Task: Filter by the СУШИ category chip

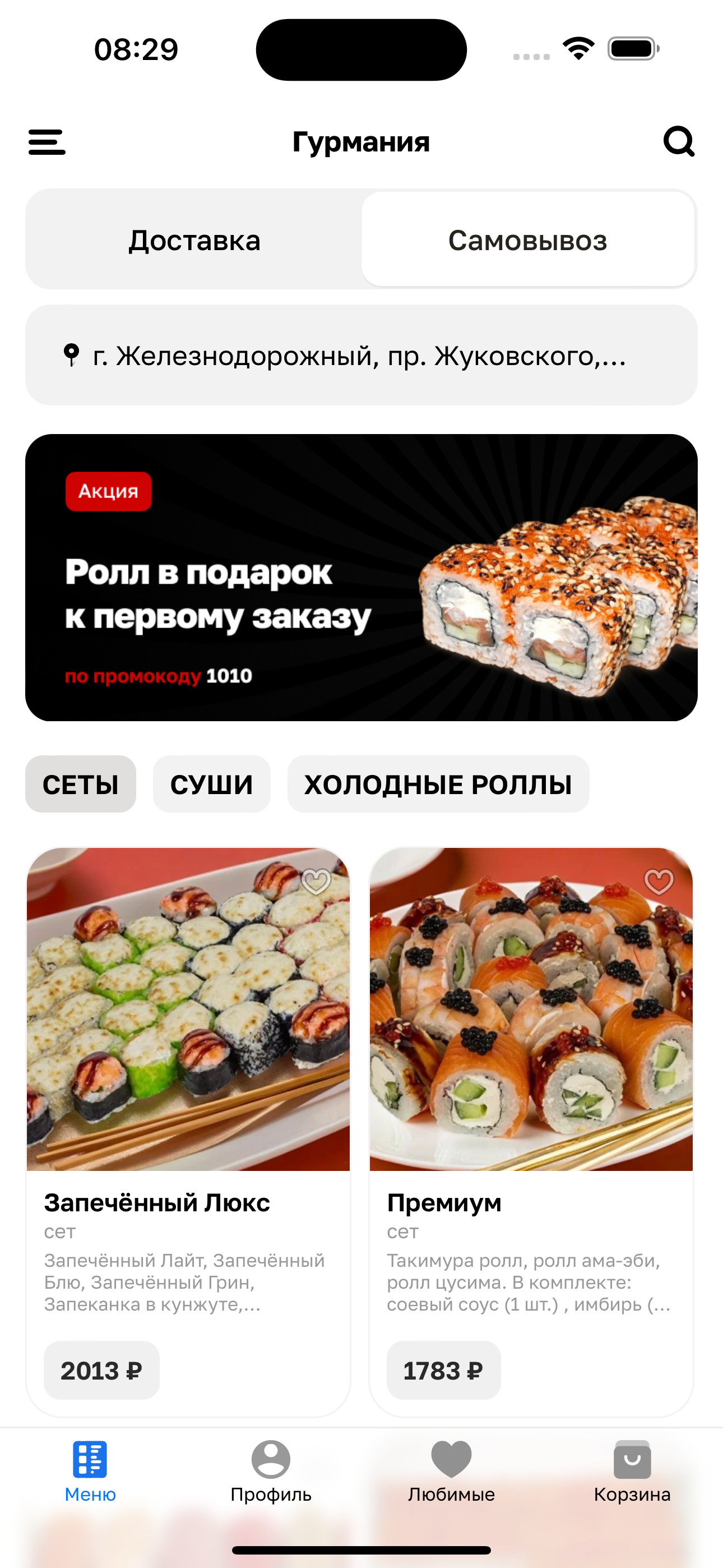Action: [x=211, y=784]
